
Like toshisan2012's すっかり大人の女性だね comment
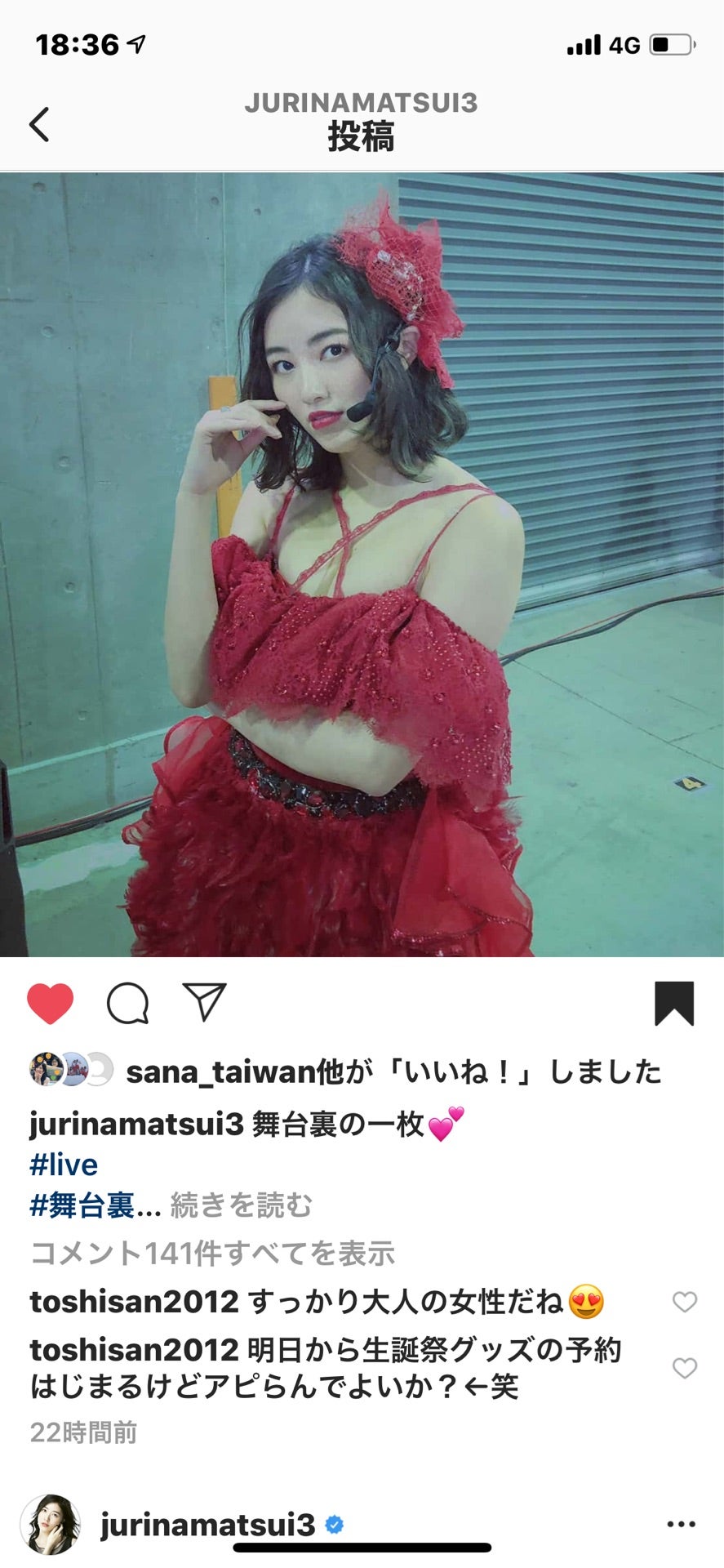point(684,1302)
